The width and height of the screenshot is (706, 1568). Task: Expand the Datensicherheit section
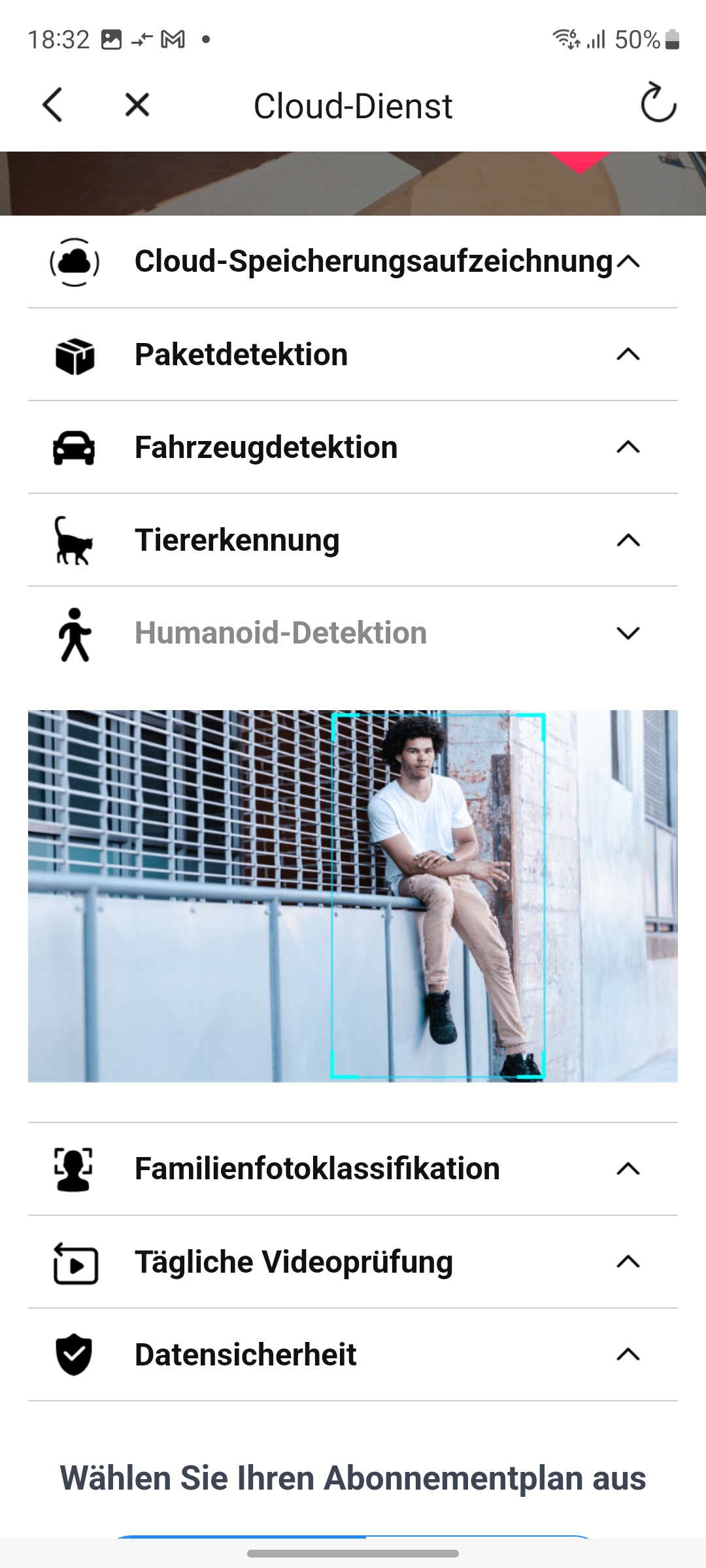pos(353,1354)
